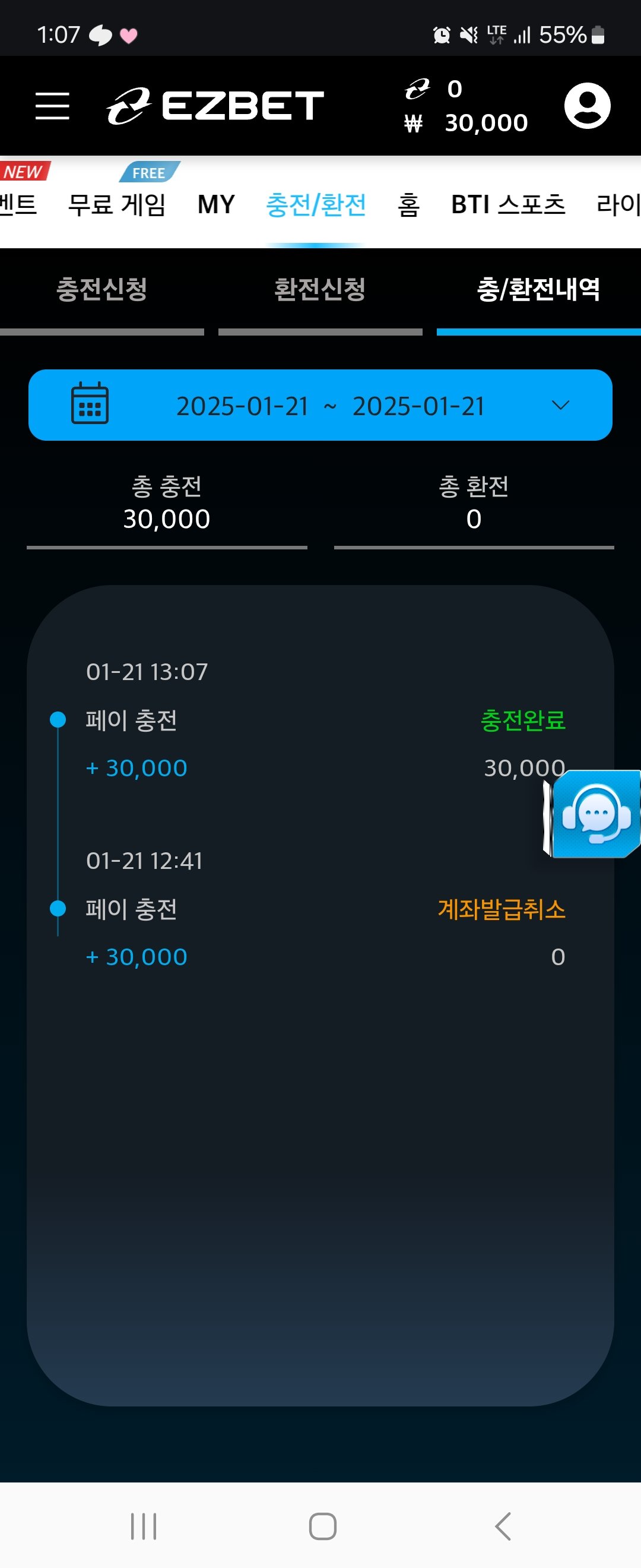The width and height of the screenshot is (641, 1568).
Task: Select the 충전/환전 top tab
Action: click(316, 204)
